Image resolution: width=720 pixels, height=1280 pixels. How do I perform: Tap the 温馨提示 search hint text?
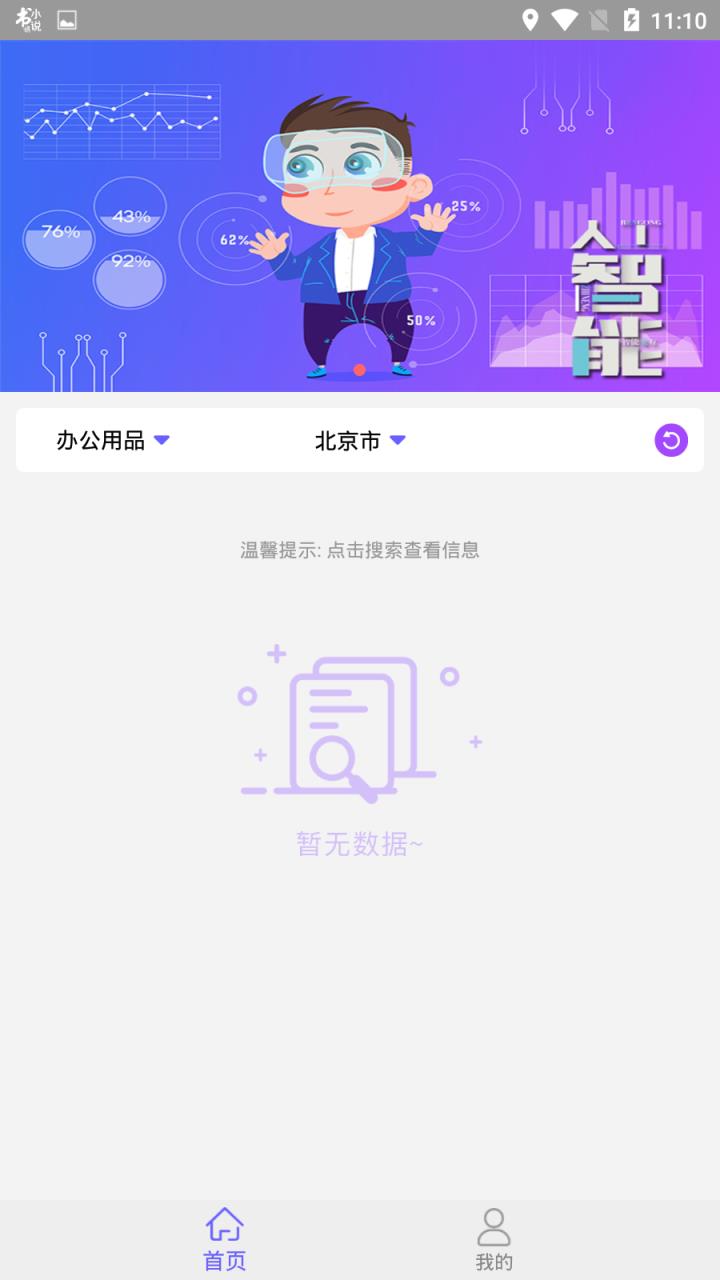point(360,550)
